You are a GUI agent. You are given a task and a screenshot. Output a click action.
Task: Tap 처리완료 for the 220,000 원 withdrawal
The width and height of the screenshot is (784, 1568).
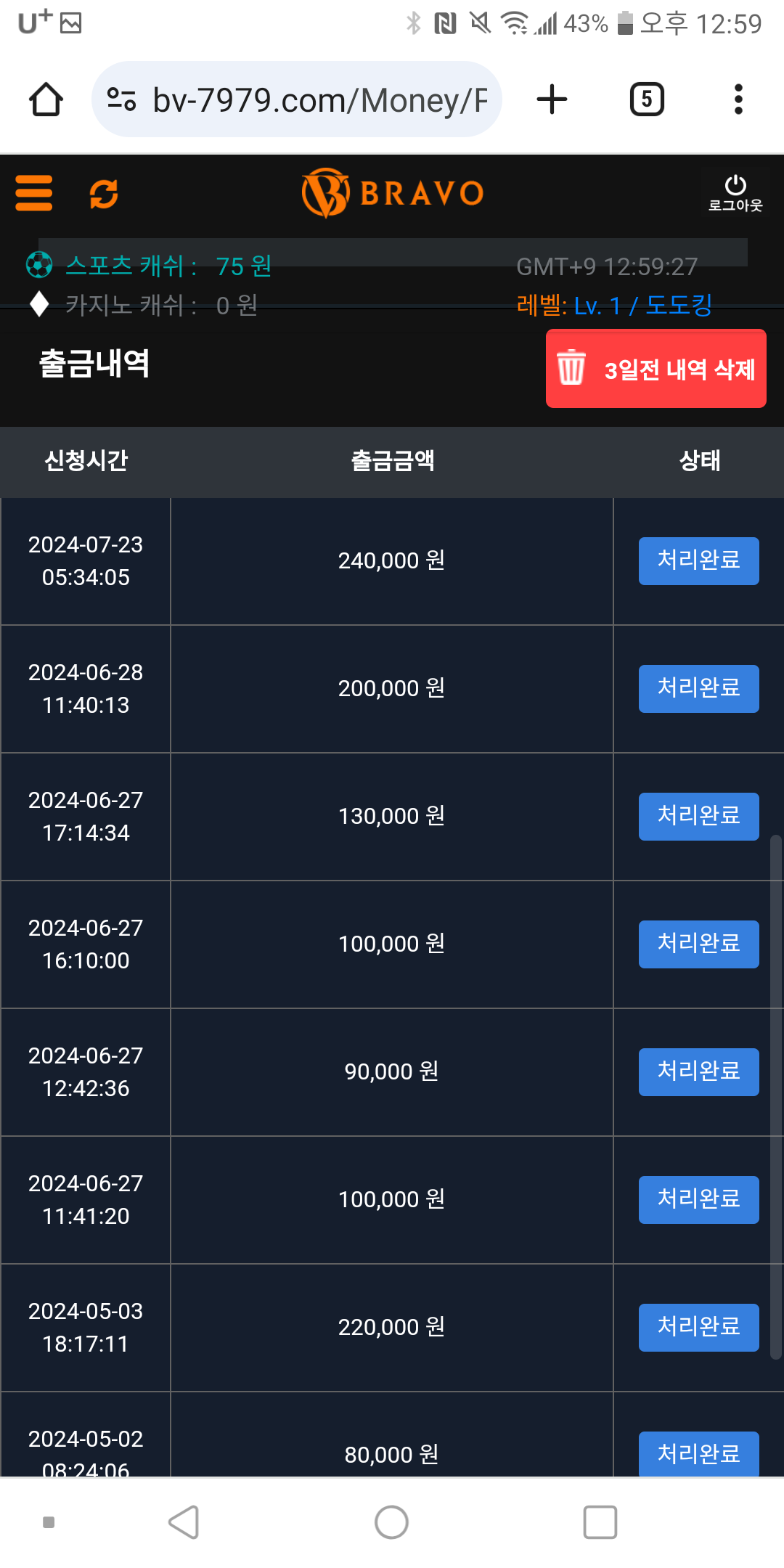pyautogui.click(x=698, y=1328)
